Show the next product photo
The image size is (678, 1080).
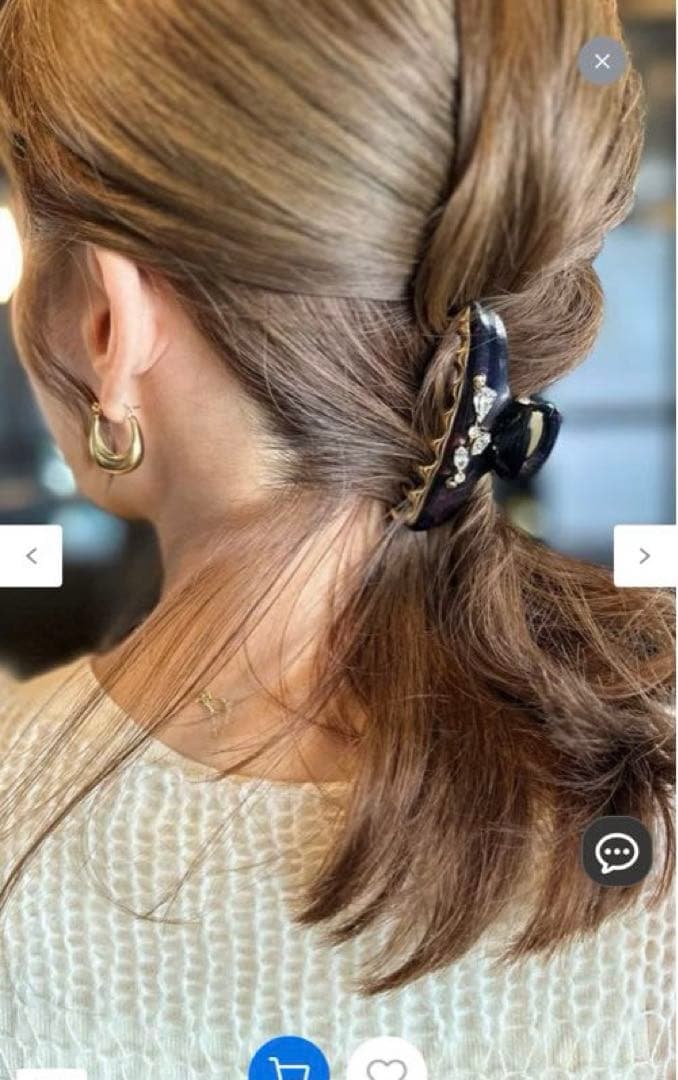pyautogui.click(x=644, y=556)
